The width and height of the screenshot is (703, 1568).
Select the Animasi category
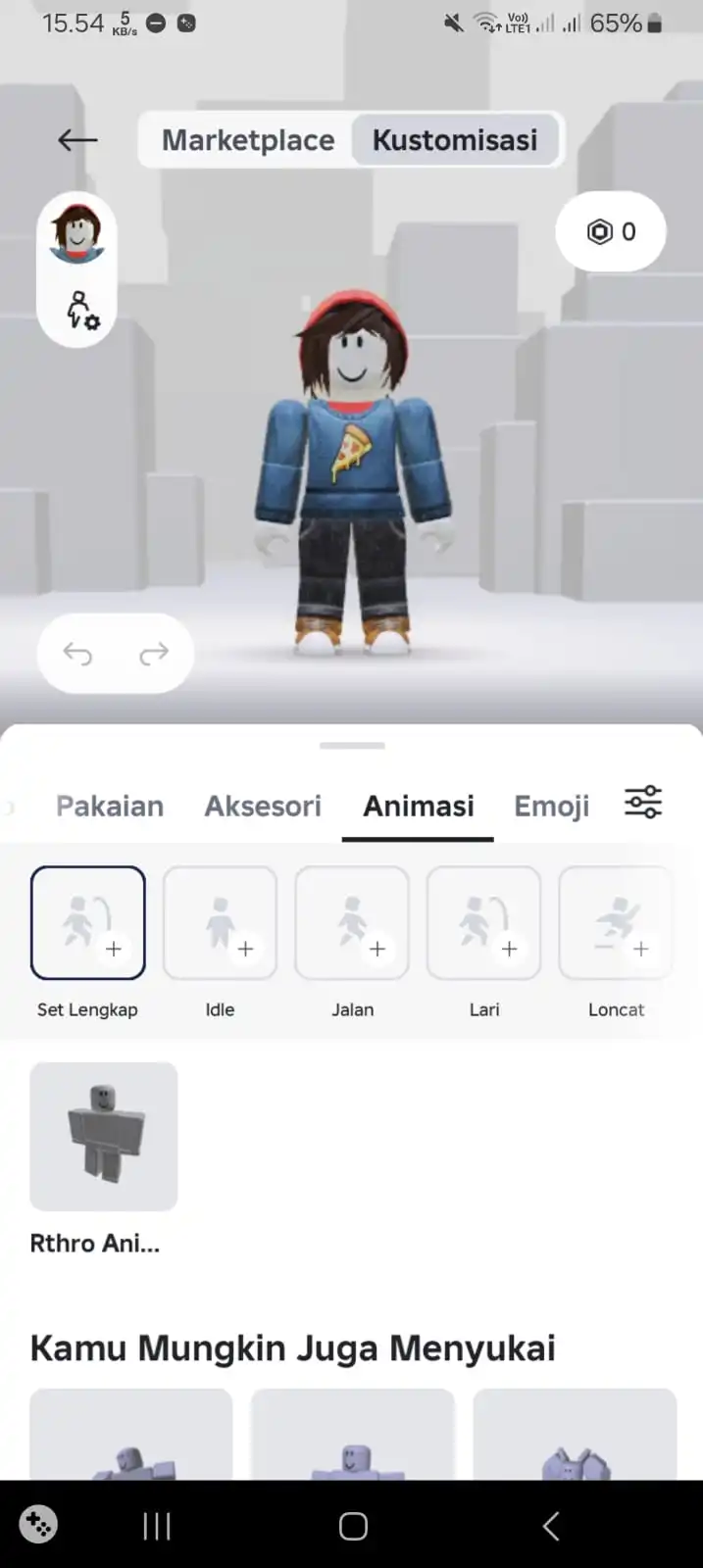(419, 806)
